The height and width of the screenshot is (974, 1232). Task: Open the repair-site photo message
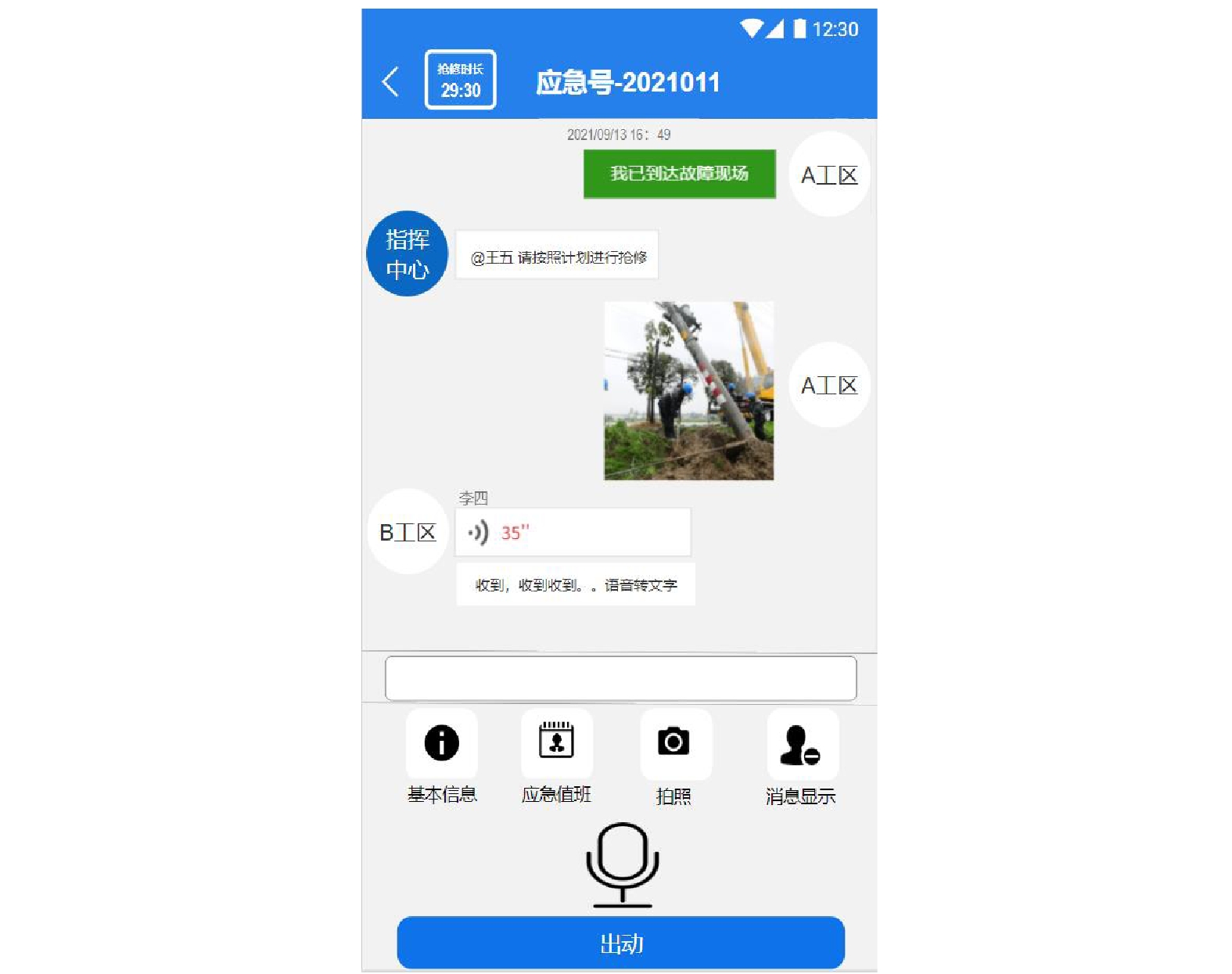point(688,390)
